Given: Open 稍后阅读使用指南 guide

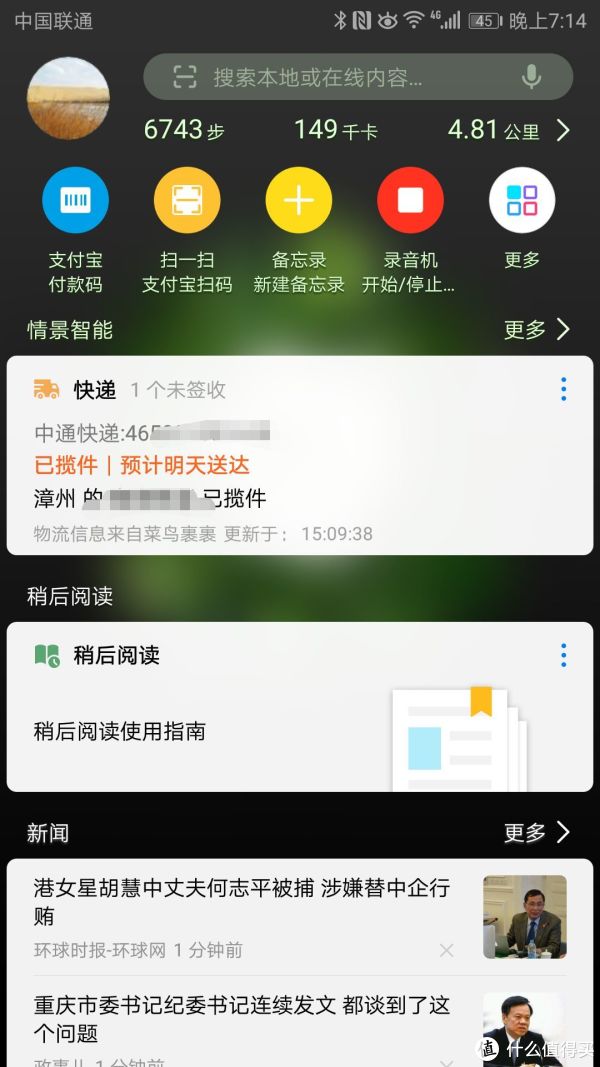Looking at the screenshot, I should click(120, 731).
